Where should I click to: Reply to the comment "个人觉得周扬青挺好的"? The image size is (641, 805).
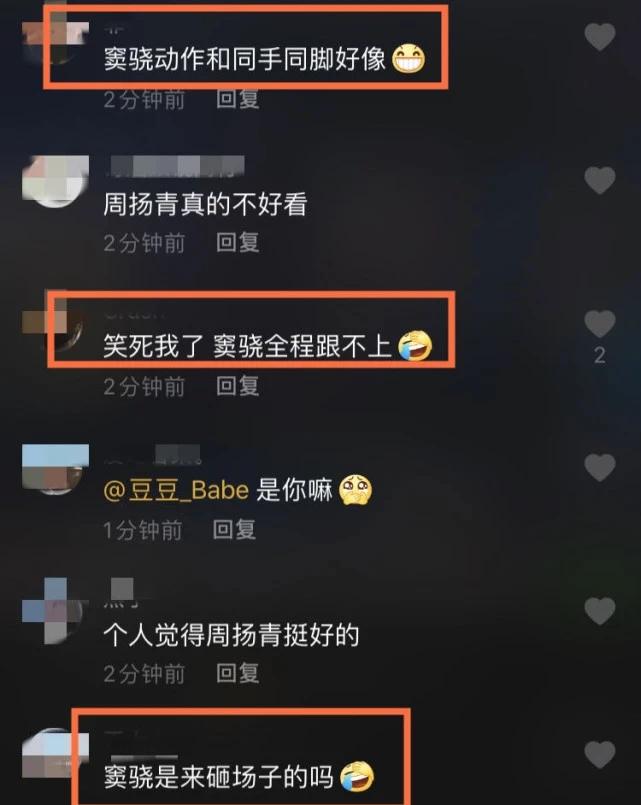(238, 673)
